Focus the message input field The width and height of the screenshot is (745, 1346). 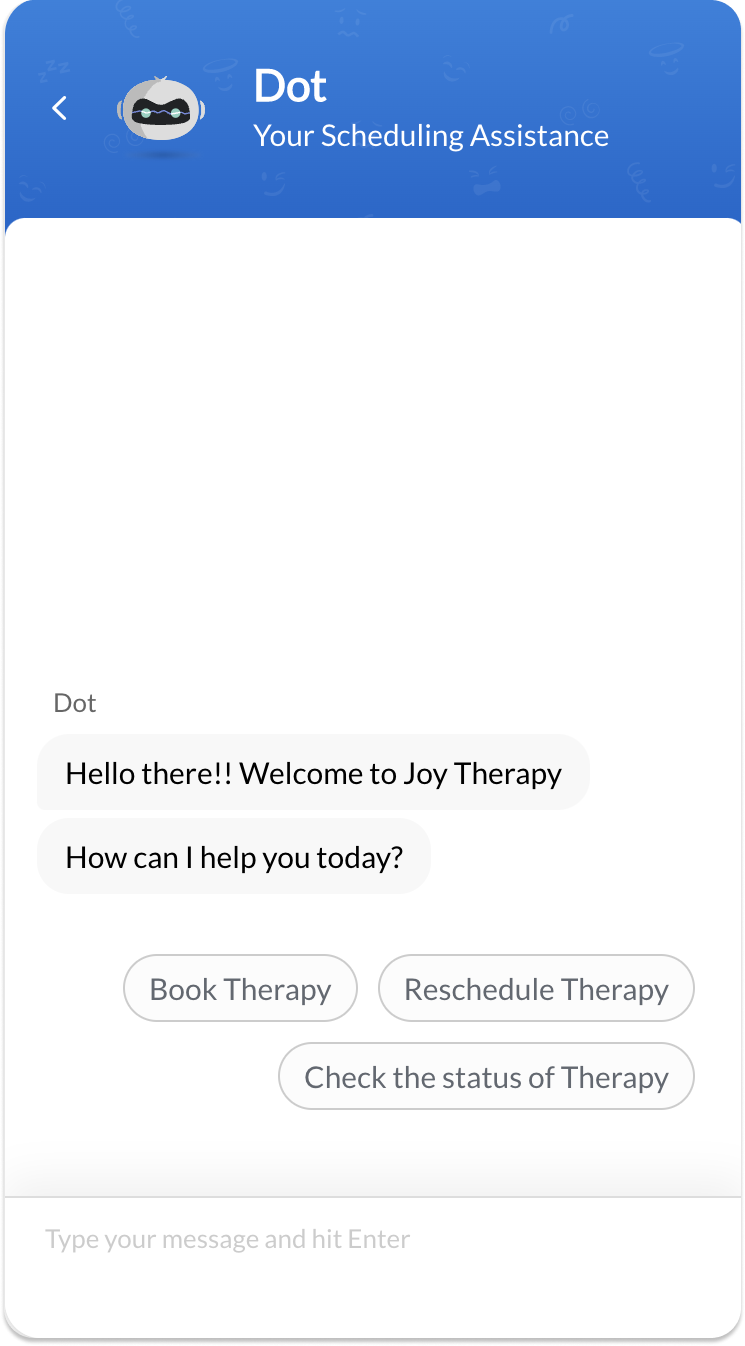pos(372,1240)
